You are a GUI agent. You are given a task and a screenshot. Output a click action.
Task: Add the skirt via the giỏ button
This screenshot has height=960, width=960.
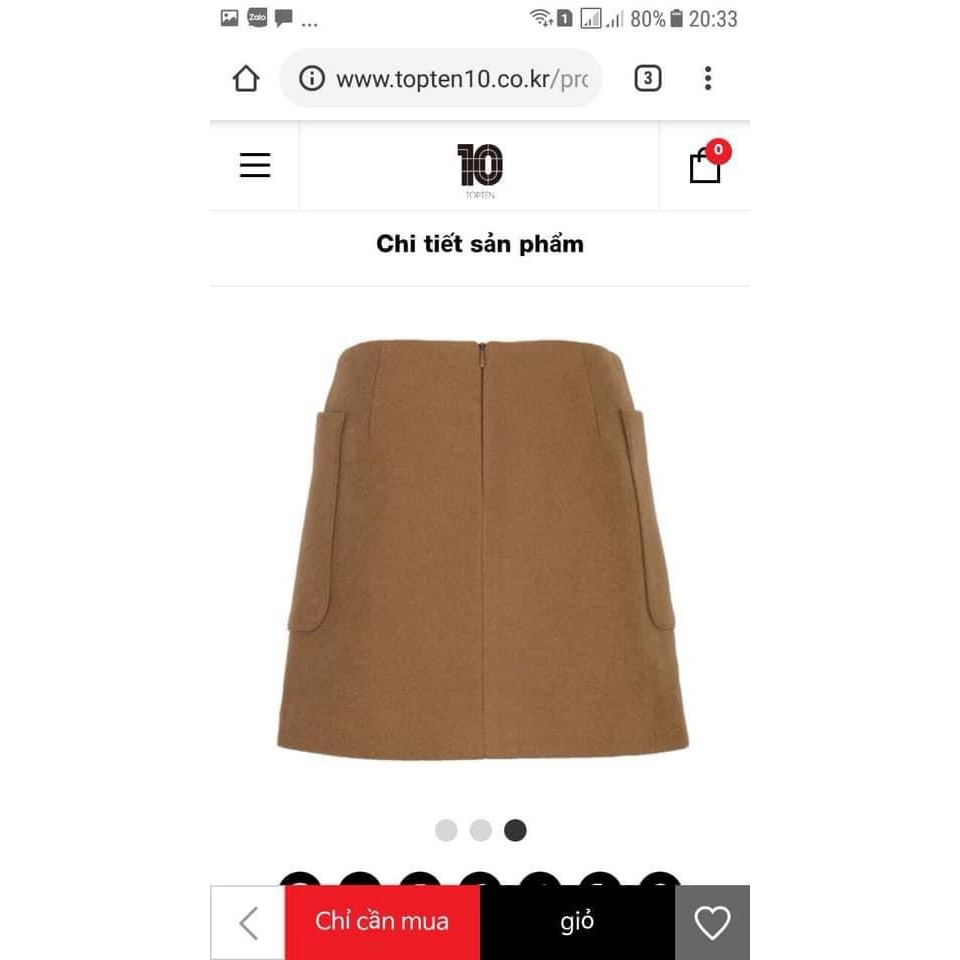pyautogui.click(x=577, y=922)
